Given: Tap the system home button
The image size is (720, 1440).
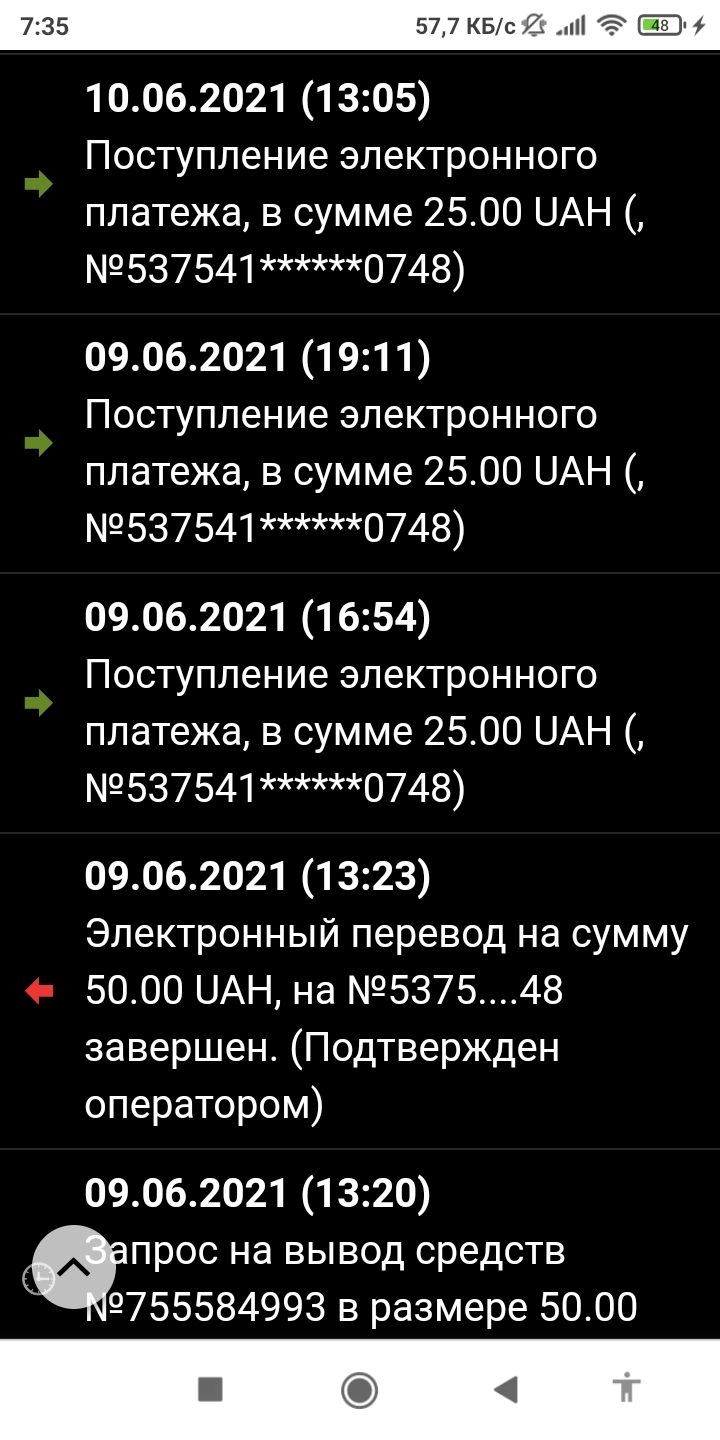Looking at the screenshot, I should coord(359,1389).
